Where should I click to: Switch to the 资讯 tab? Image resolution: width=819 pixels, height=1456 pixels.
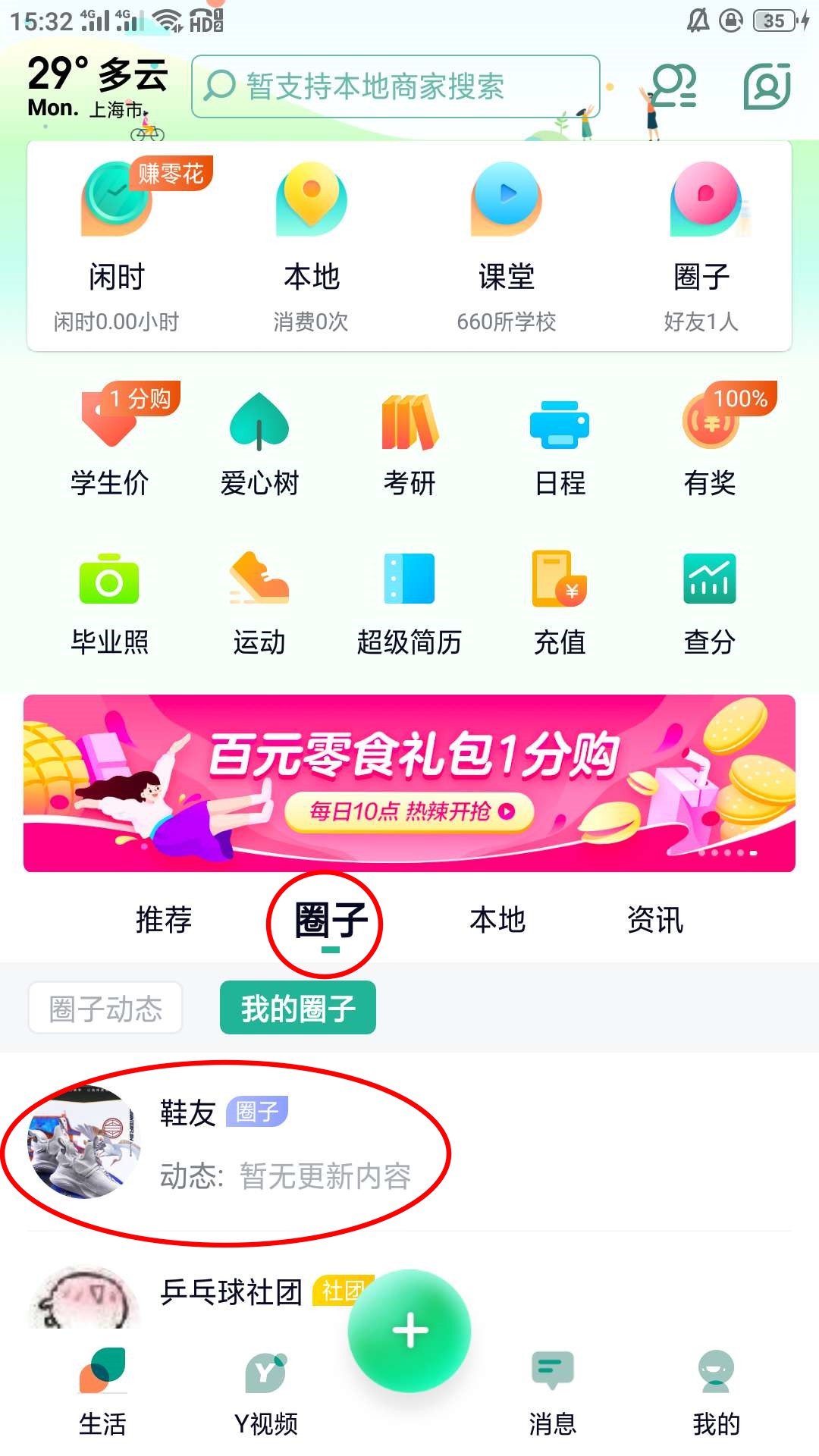coord(654,920)
